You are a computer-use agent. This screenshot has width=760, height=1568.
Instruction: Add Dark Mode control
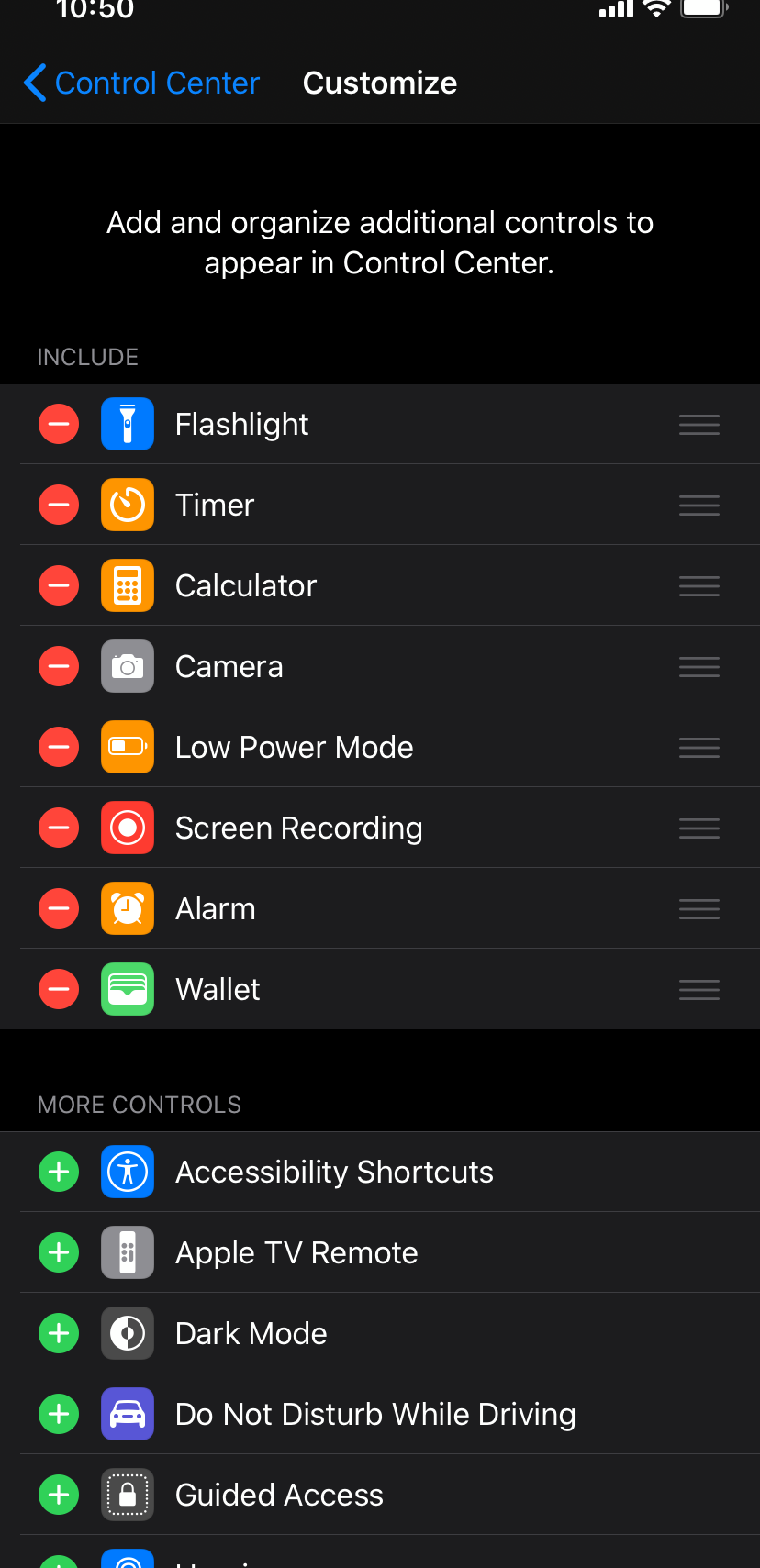pyautogui.click(x=59, y=1333)
